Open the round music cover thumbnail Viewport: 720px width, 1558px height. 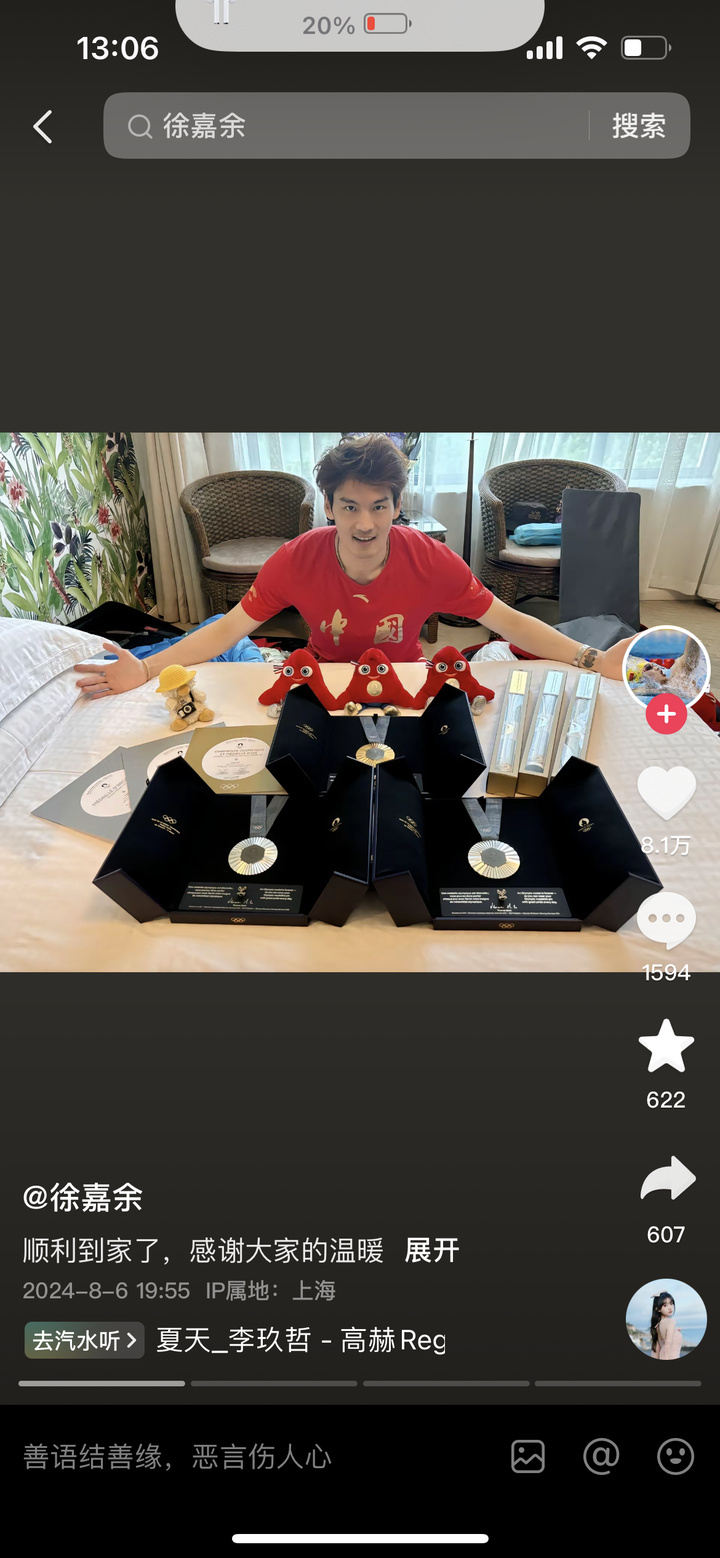click(x=666, y=1319)
